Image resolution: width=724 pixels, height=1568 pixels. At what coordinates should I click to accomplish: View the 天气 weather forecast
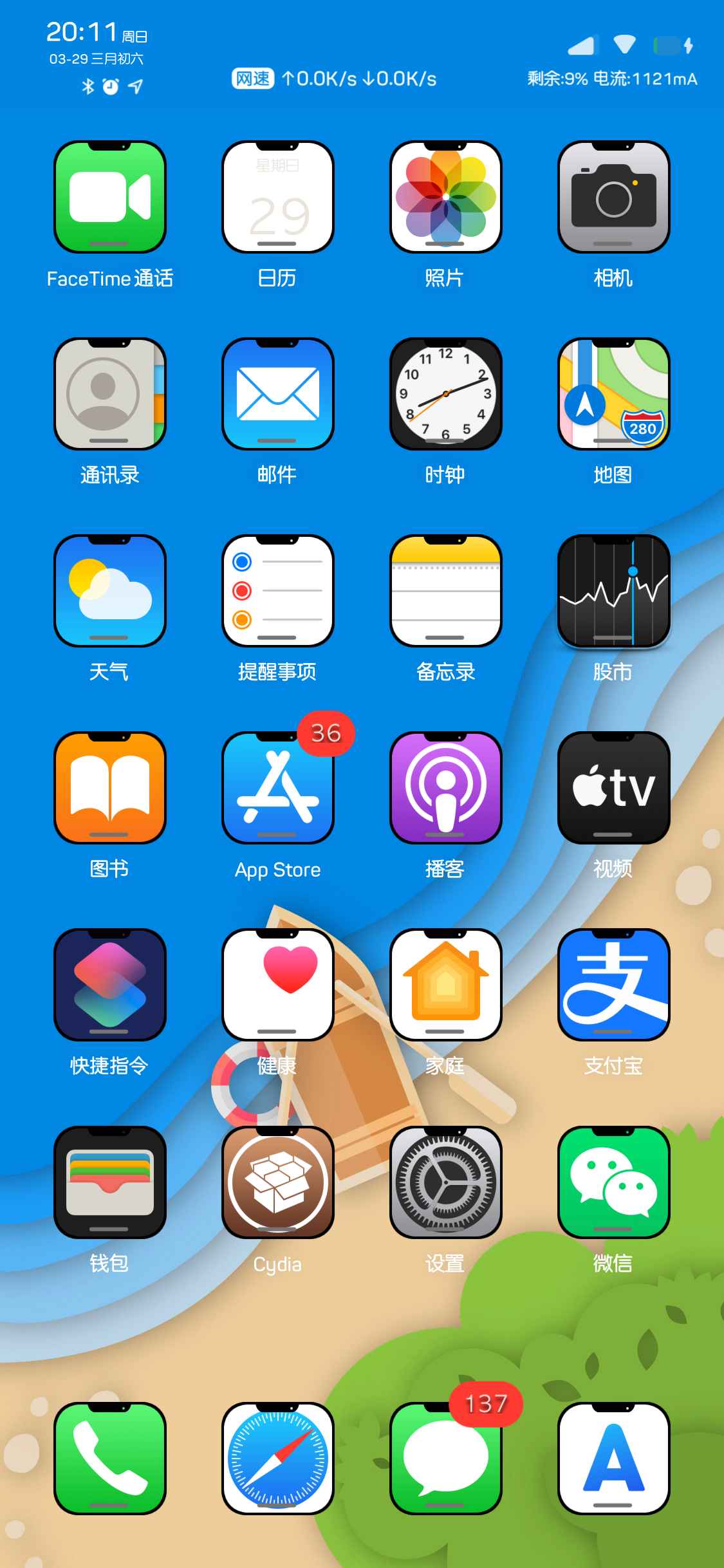tap(111, 591)
